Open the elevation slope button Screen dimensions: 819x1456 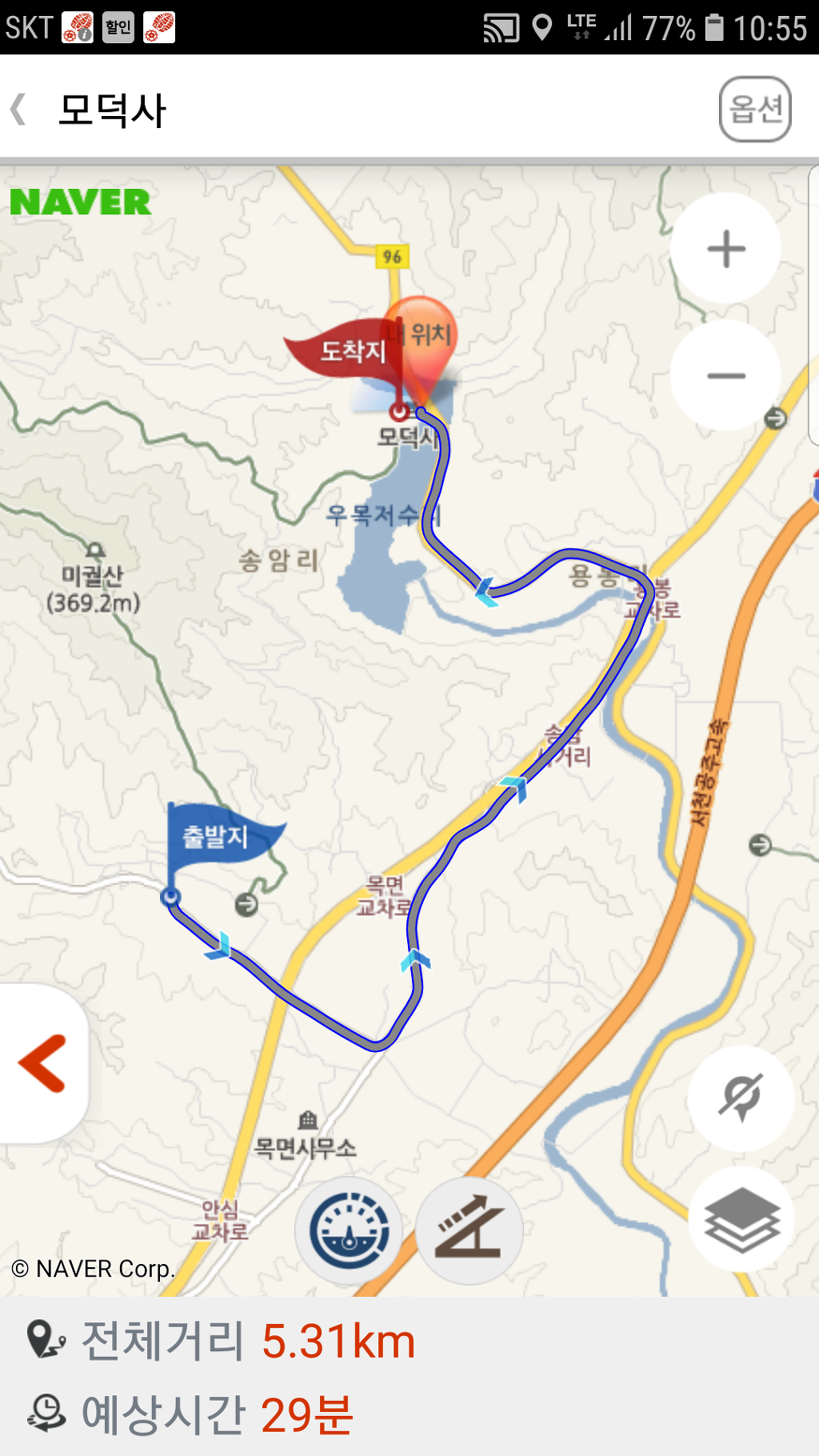coord(469,1230)
